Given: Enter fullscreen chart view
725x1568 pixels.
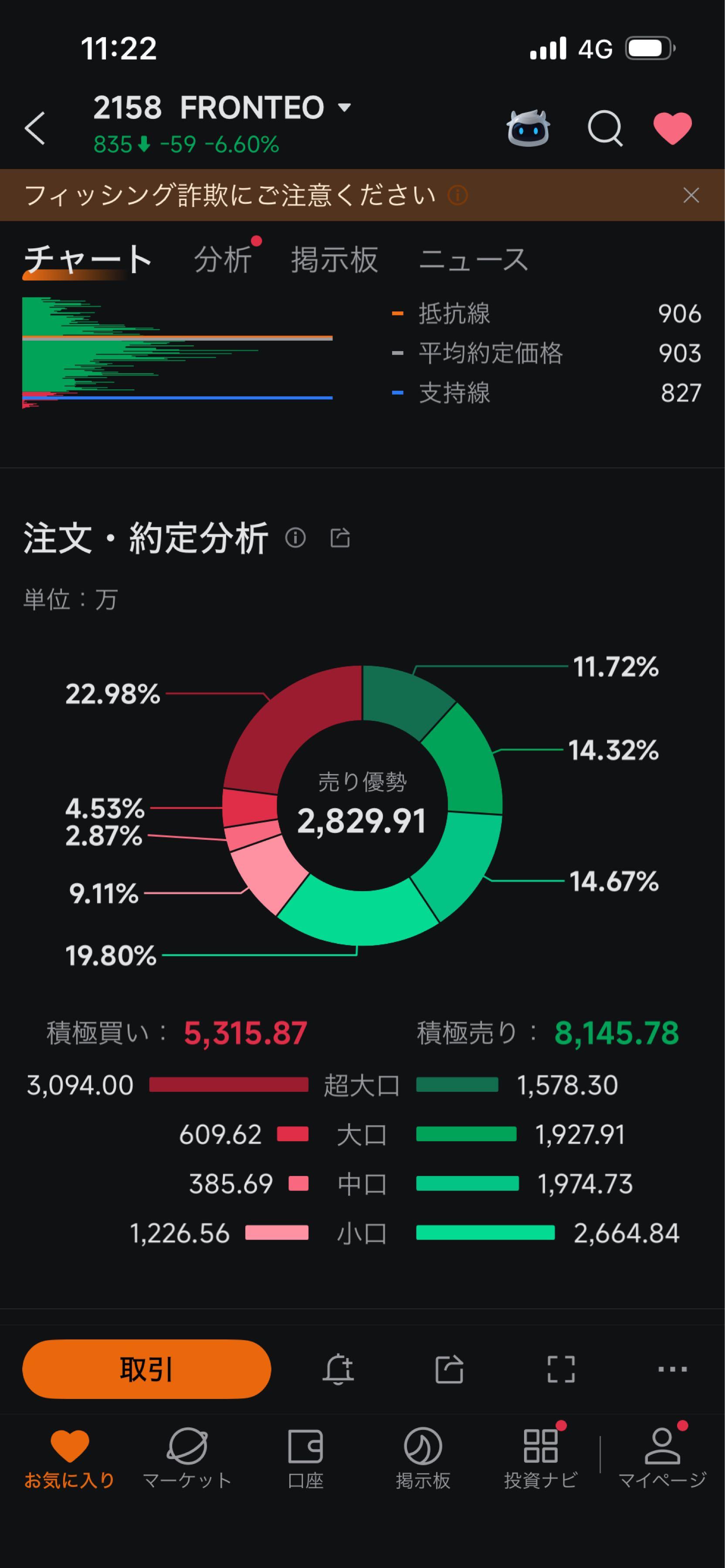Looking at the screenshot, I should pyautogui.click(x=561, y=1369).
